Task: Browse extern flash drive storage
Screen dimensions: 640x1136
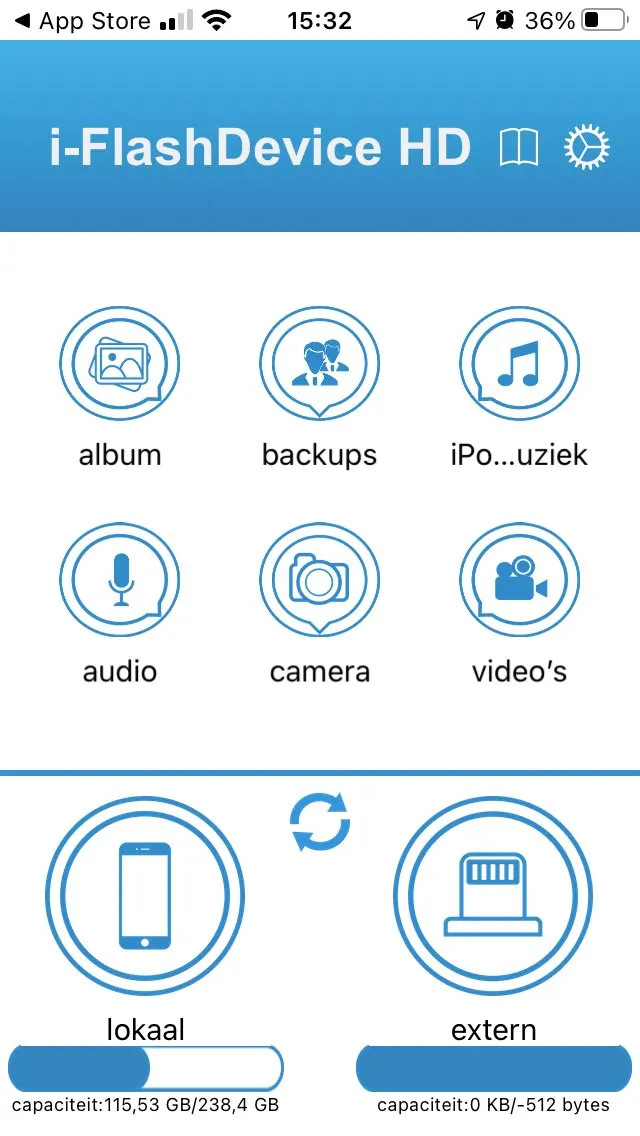Action: tap(493, 895)
